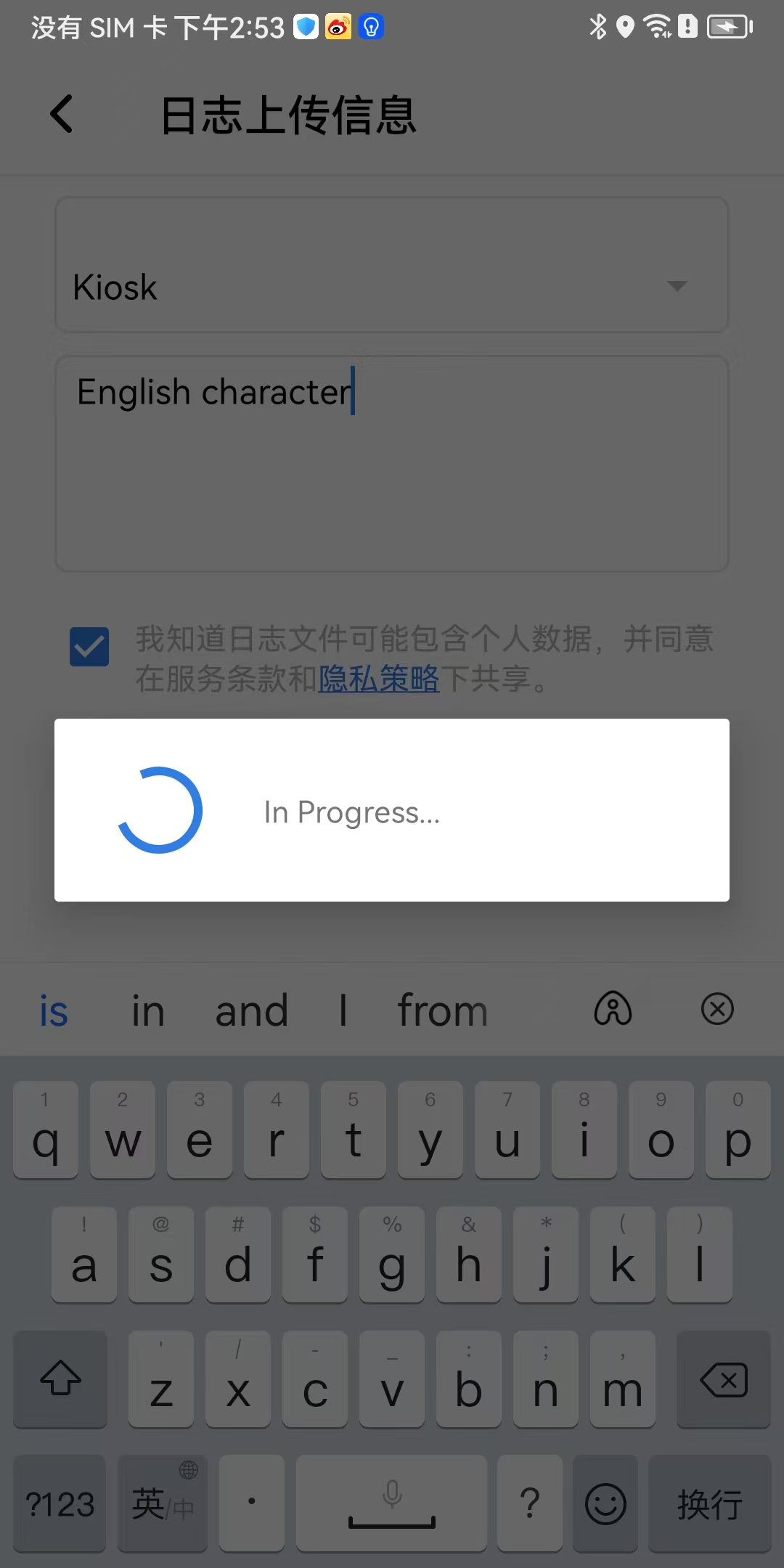
Task: Open the 隐私策略 privacy policy link
Action: [x=378, y=679]
